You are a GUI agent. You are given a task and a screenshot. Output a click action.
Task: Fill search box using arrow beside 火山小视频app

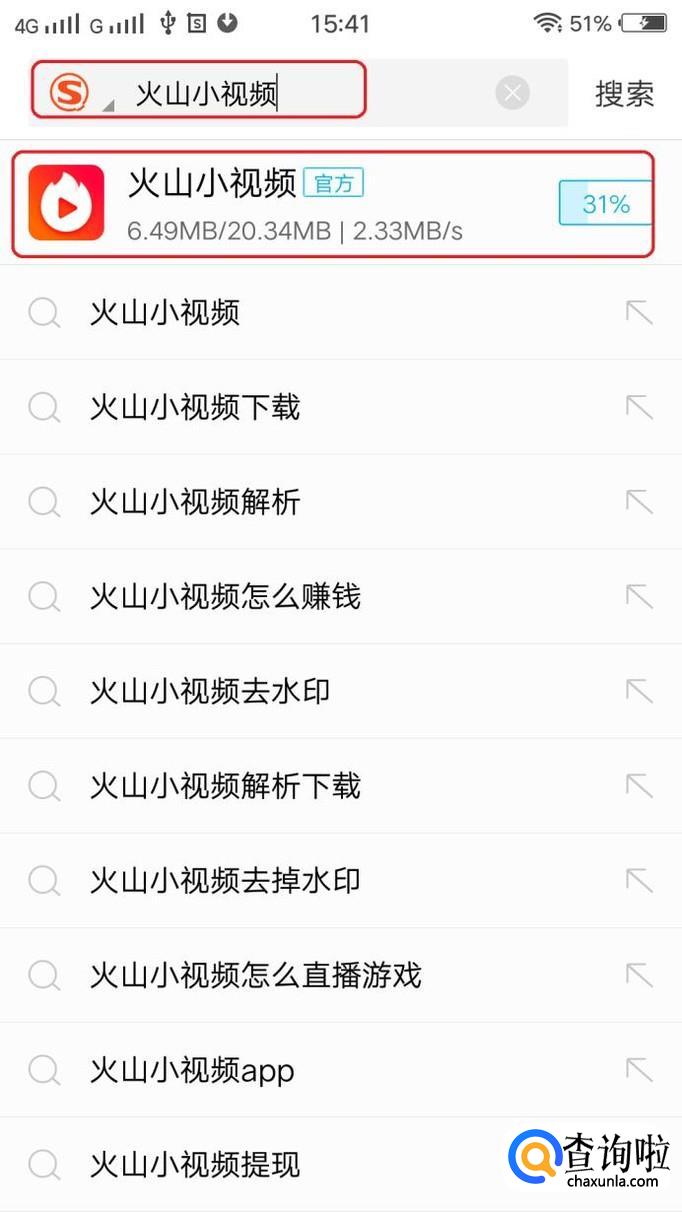pyautogui.click(x=639, y=1070)
